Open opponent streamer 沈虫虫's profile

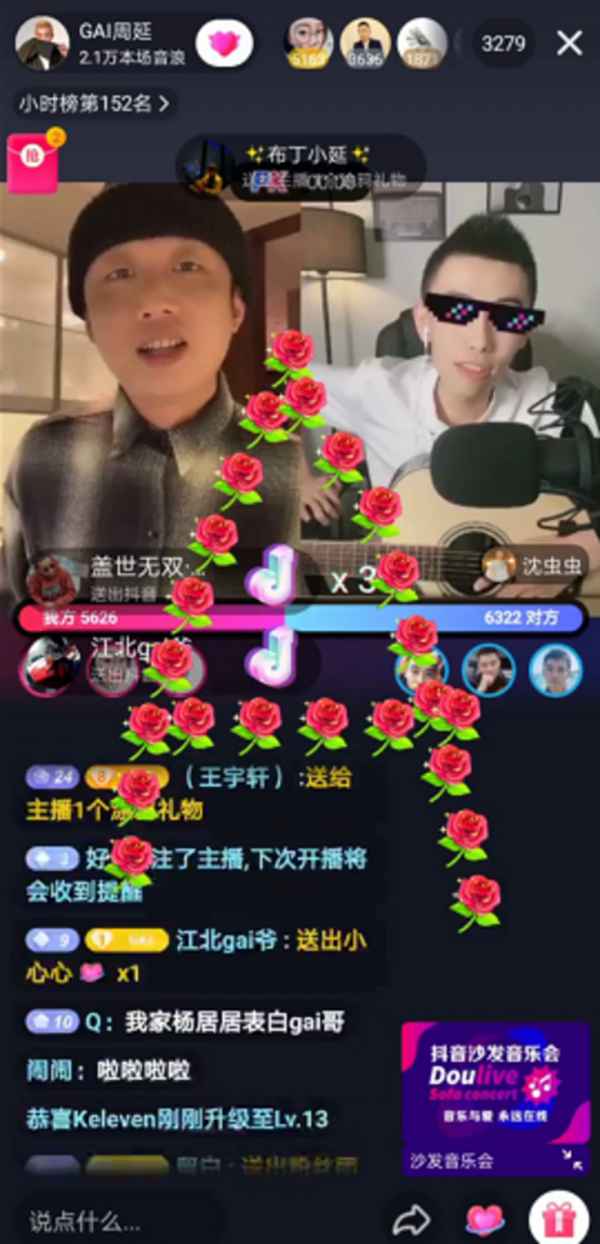534,566
